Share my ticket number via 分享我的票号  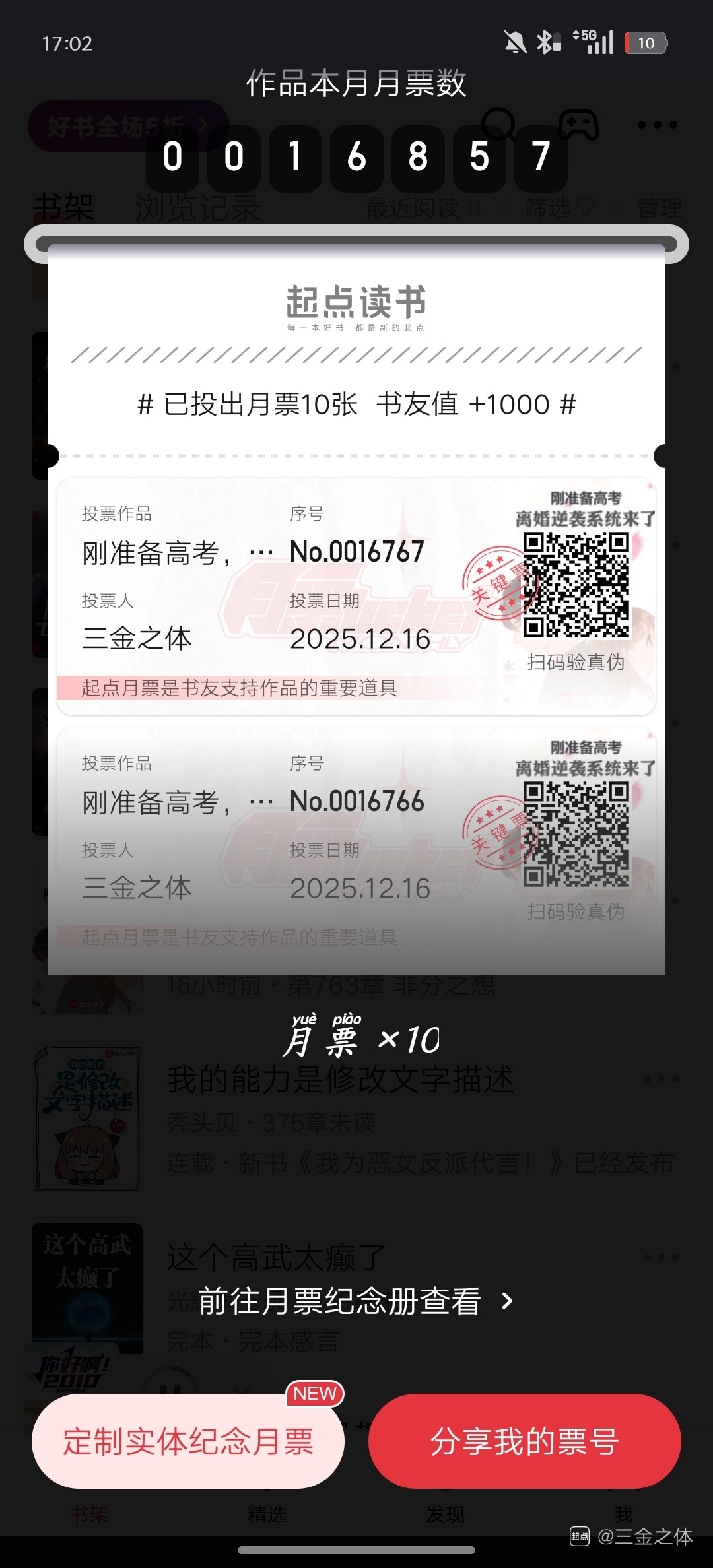coord(524,1441)
